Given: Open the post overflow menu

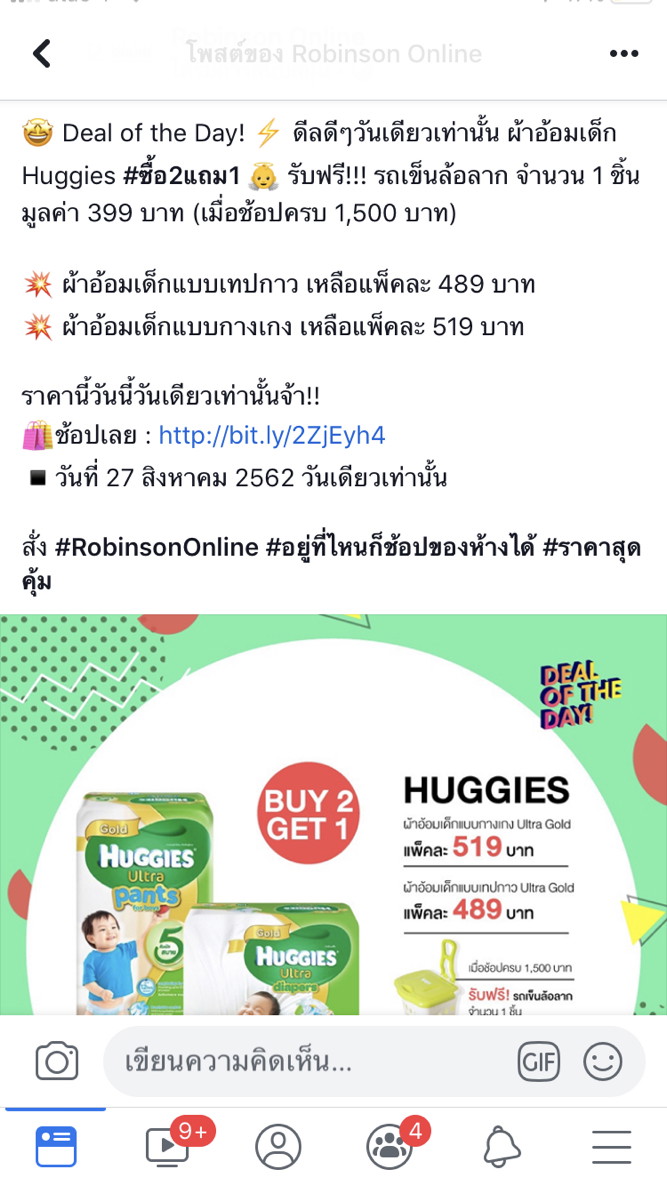Looking at the screenshot, I should pos(623,53).
